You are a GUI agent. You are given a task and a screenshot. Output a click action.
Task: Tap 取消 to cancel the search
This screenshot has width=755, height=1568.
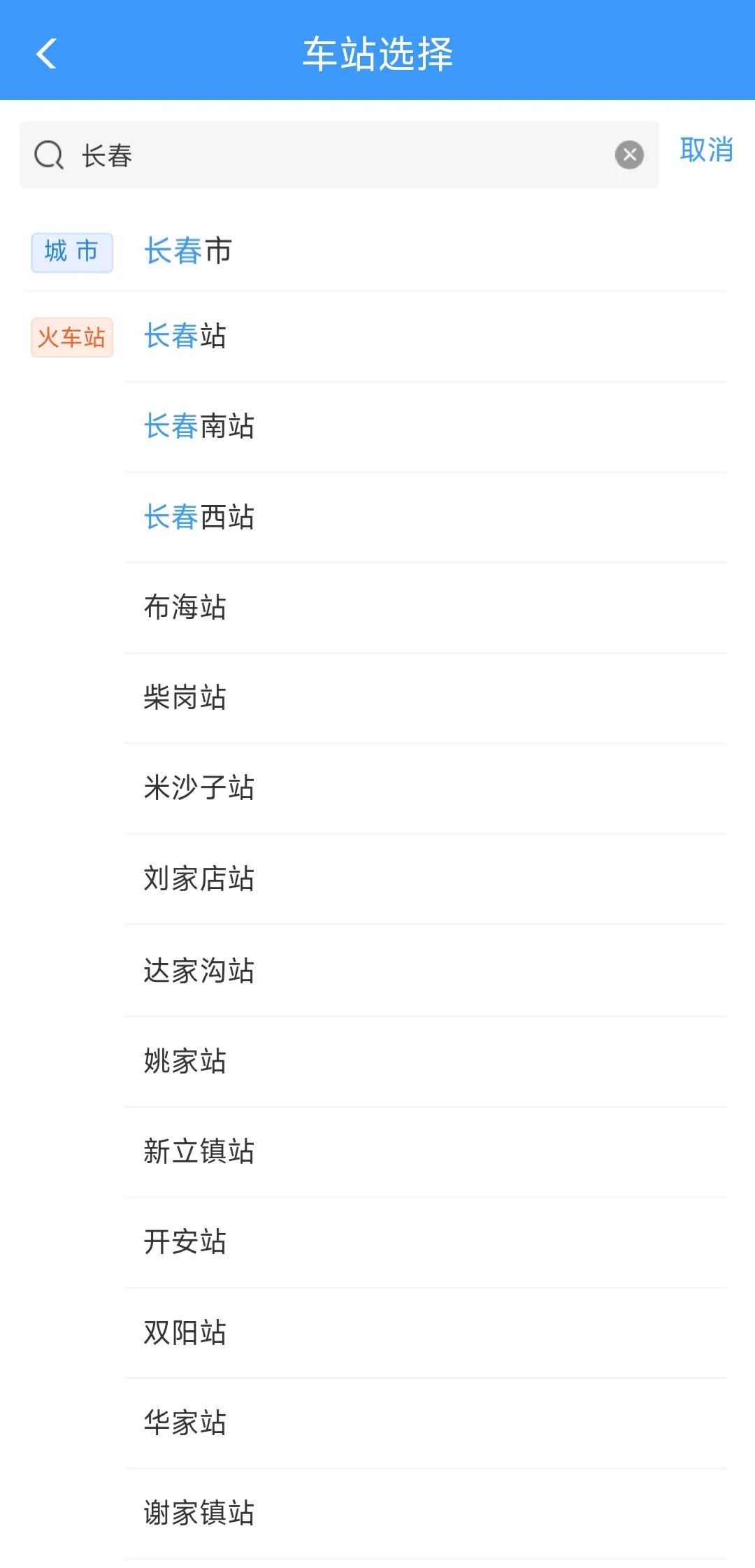pyautogui.click(x=706, y=150)
